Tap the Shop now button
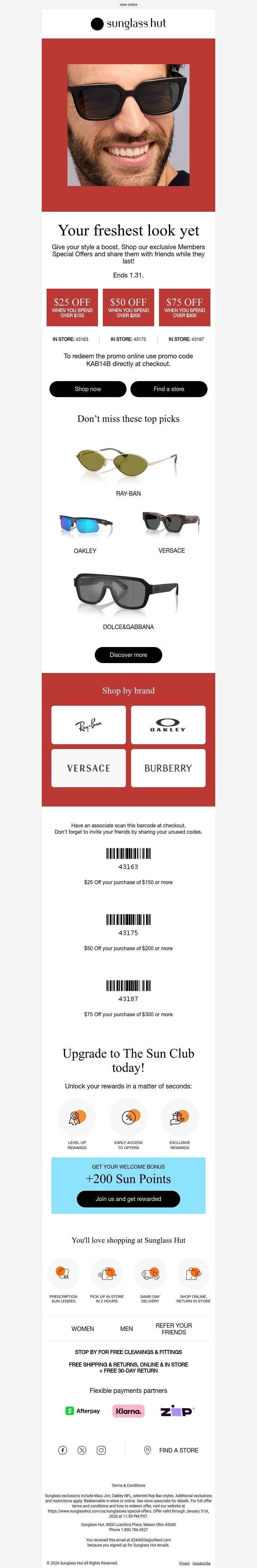This screenshot has height=1568, width=257. [88, 389]
